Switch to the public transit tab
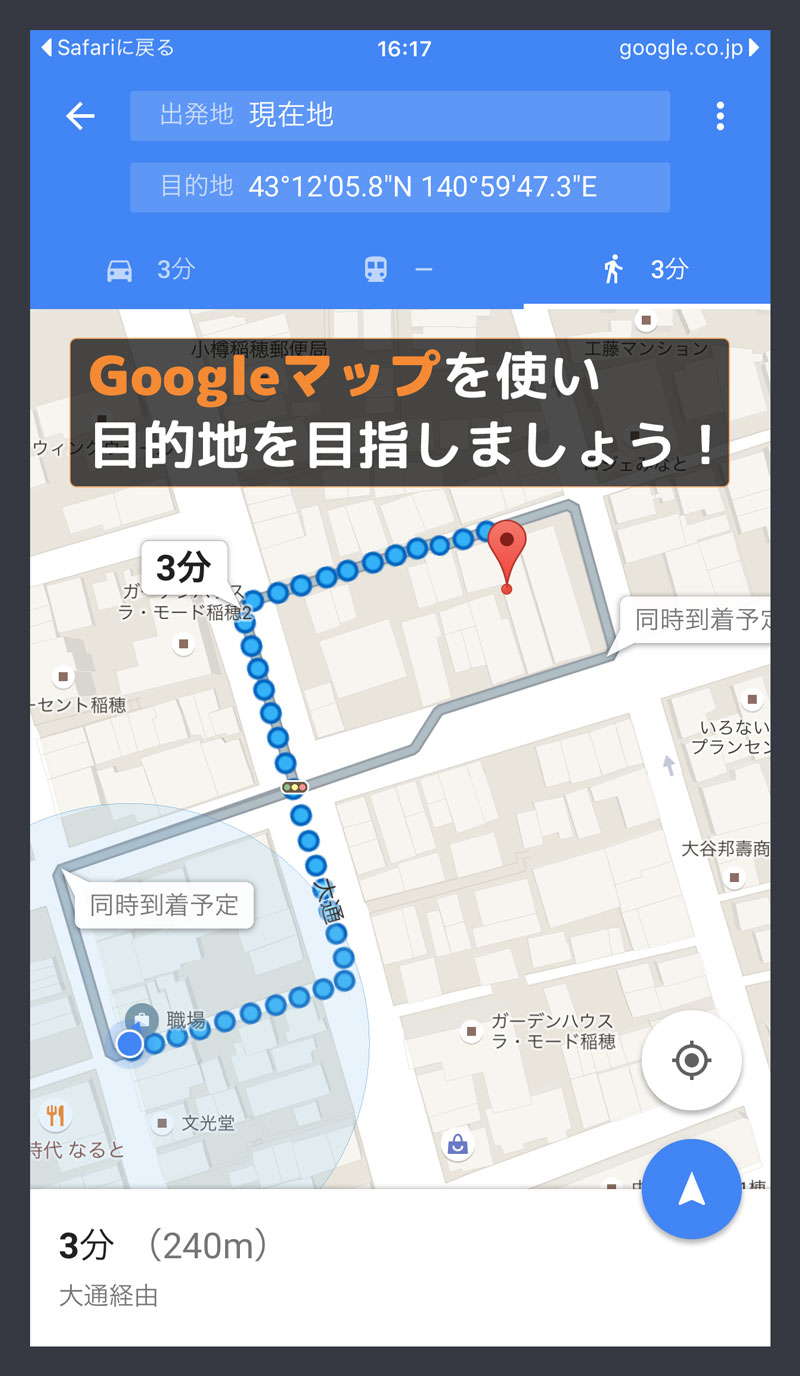The height and width of the screenshot is (1376, 800). (x=398, y=270)
